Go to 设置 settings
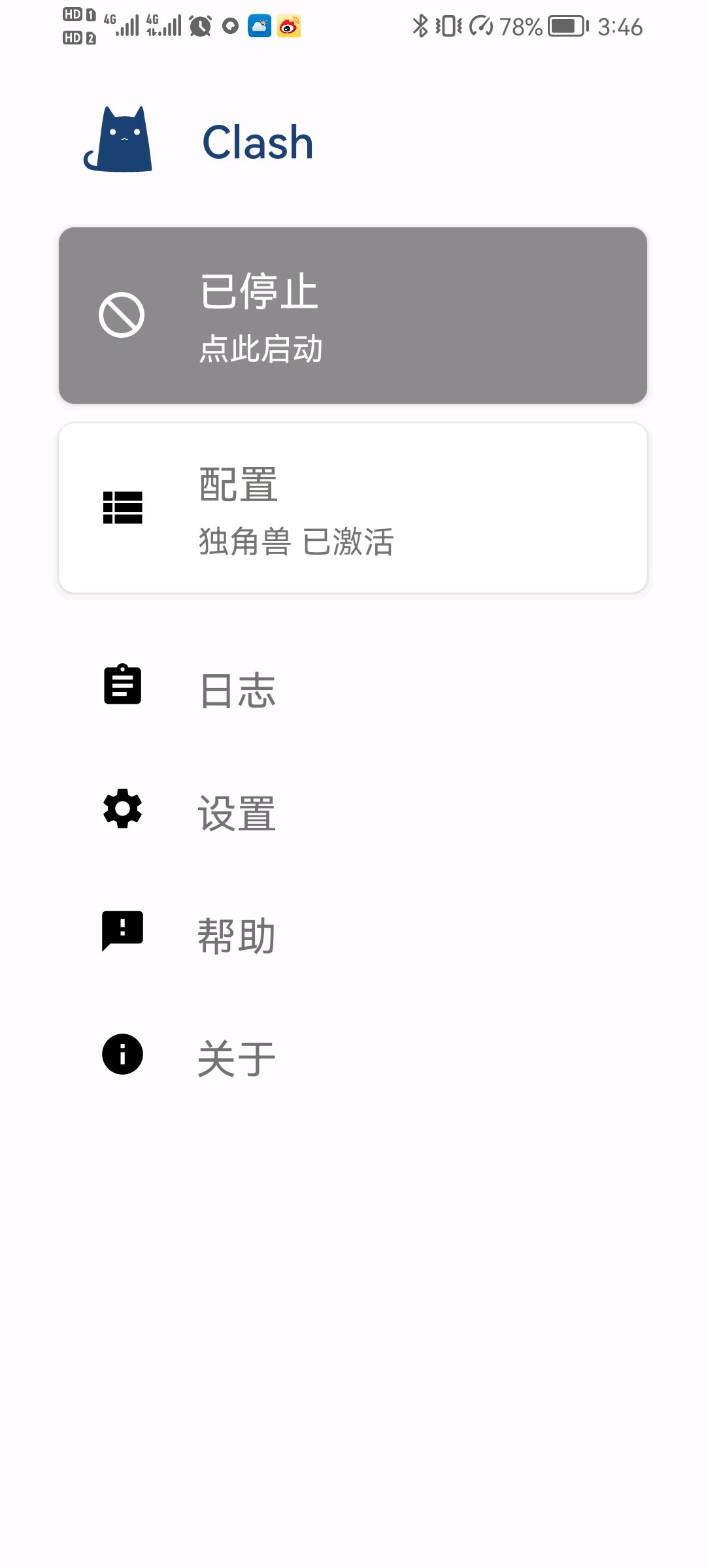The width and height of the screenshot is (706, 1568). (353, 813)
